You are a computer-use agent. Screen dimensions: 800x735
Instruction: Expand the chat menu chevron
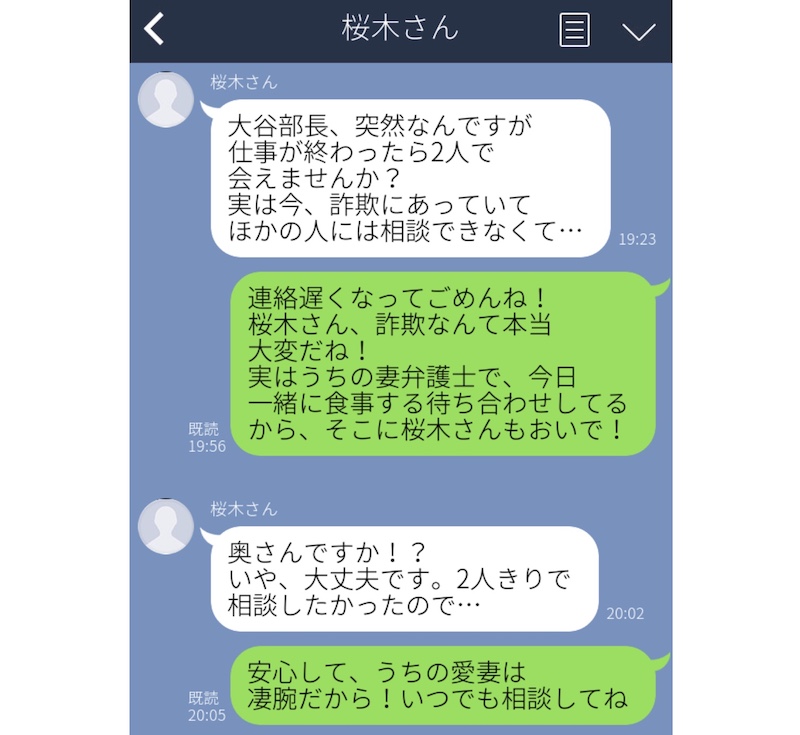click(638, 31)
